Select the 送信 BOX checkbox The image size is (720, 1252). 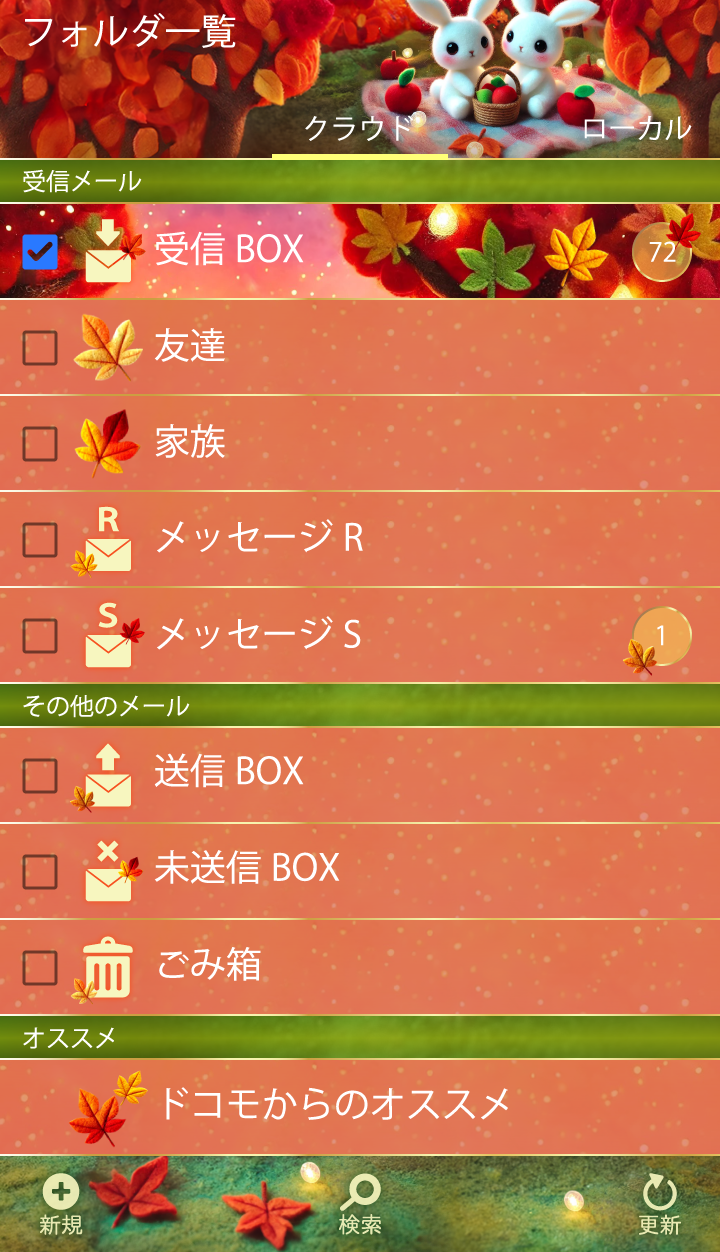pos(40,775)
